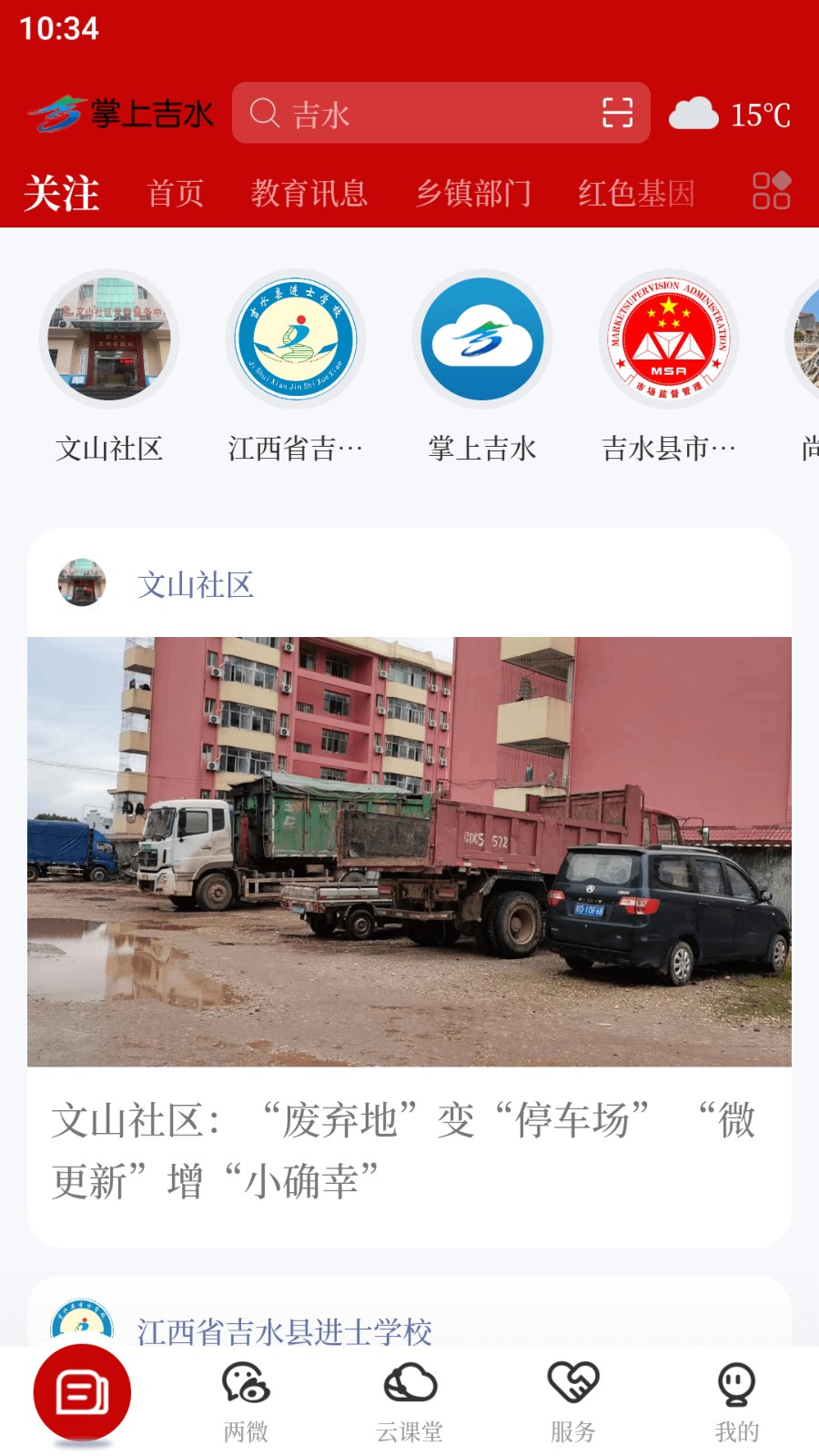Viewport: 819px width, 1456px height.
Task: Open the QR code scanner in search bar
Action: click(619, 112)
